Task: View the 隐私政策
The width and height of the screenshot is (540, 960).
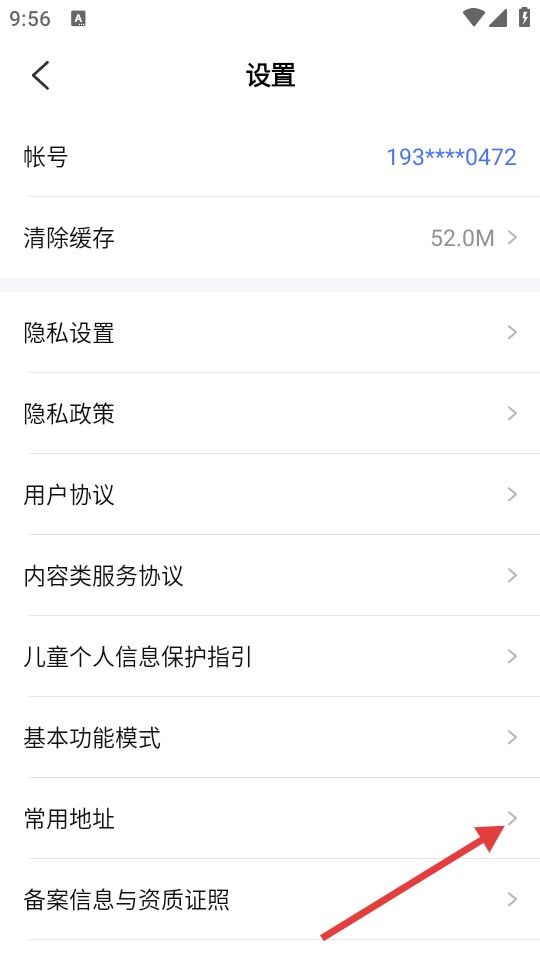Action: 270,413
